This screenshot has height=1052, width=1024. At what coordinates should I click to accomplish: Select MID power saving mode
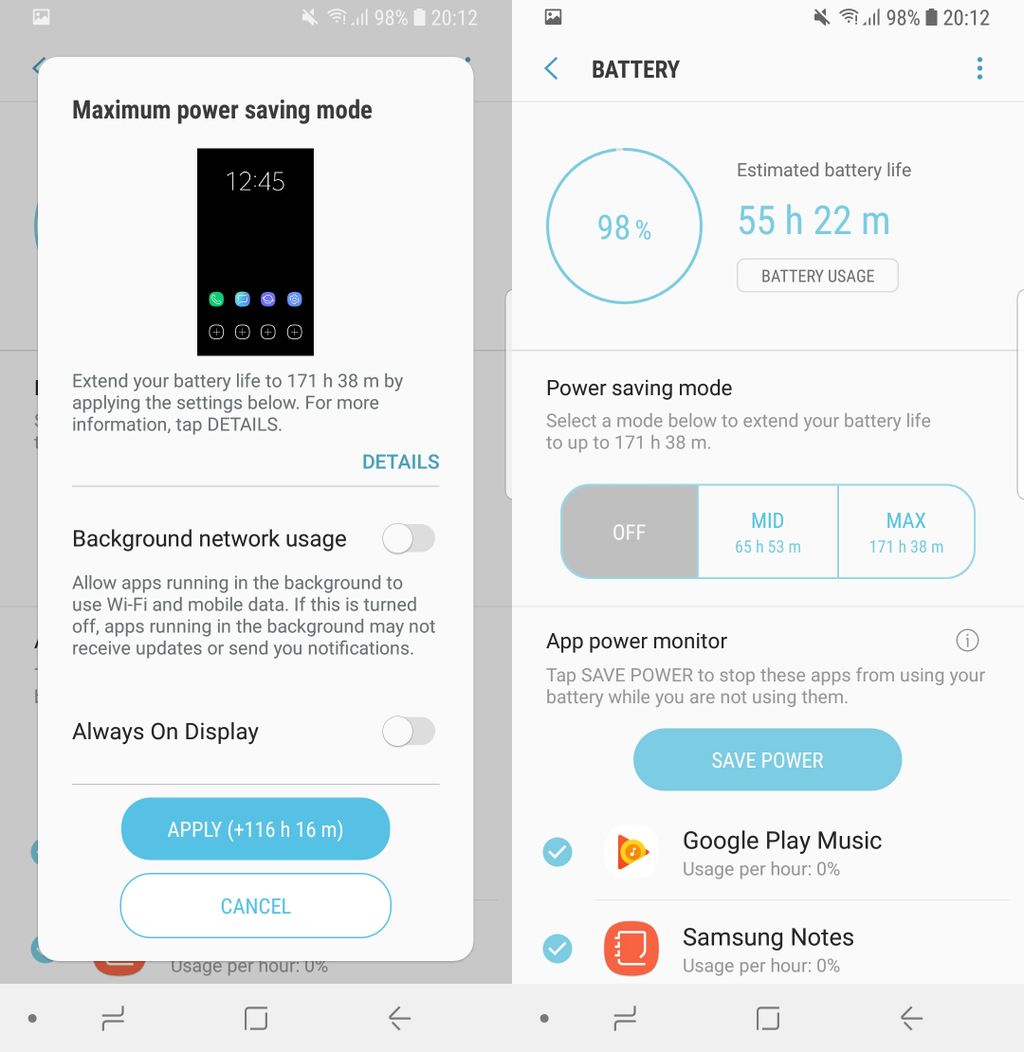tap(767, 532)
